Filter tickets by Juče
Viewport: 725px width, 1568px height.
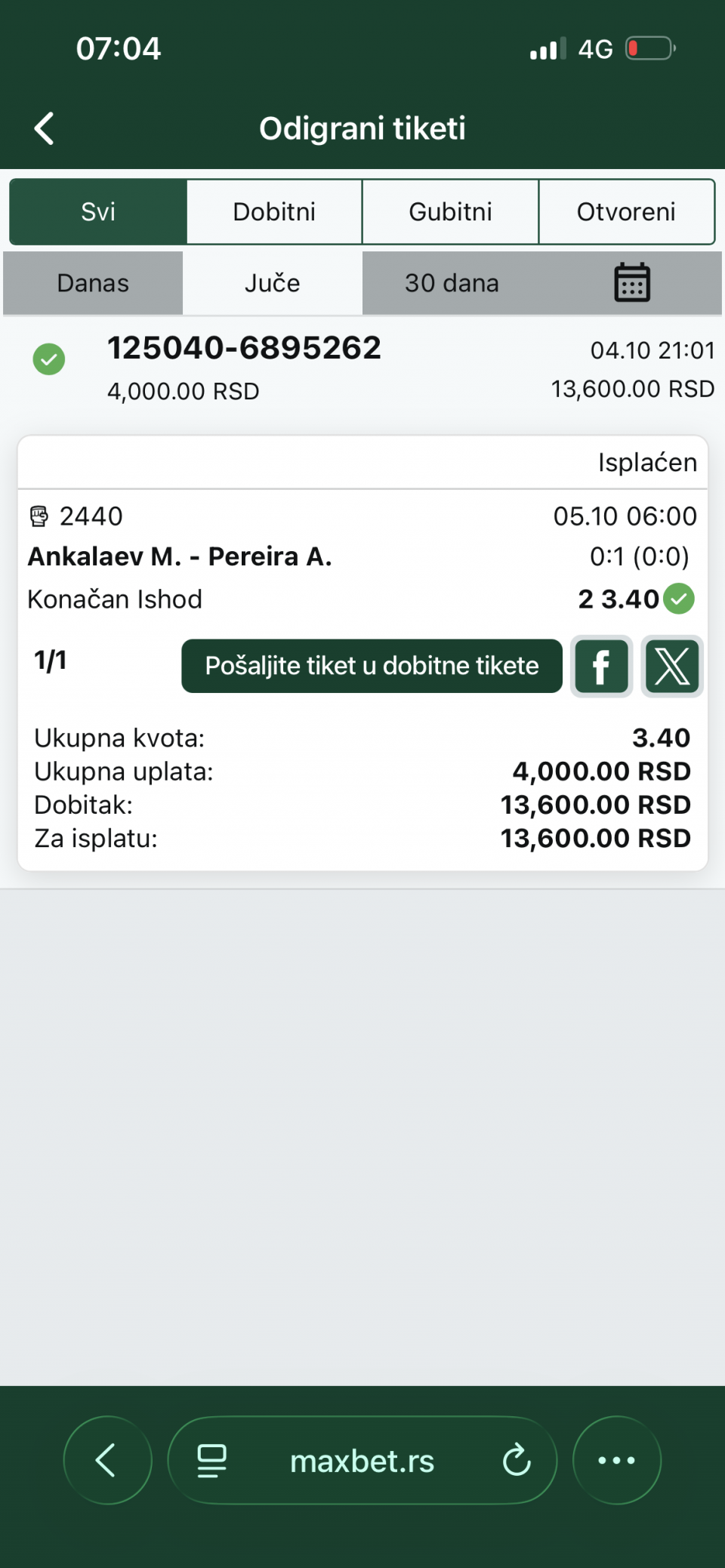click(x=272, y=283)
